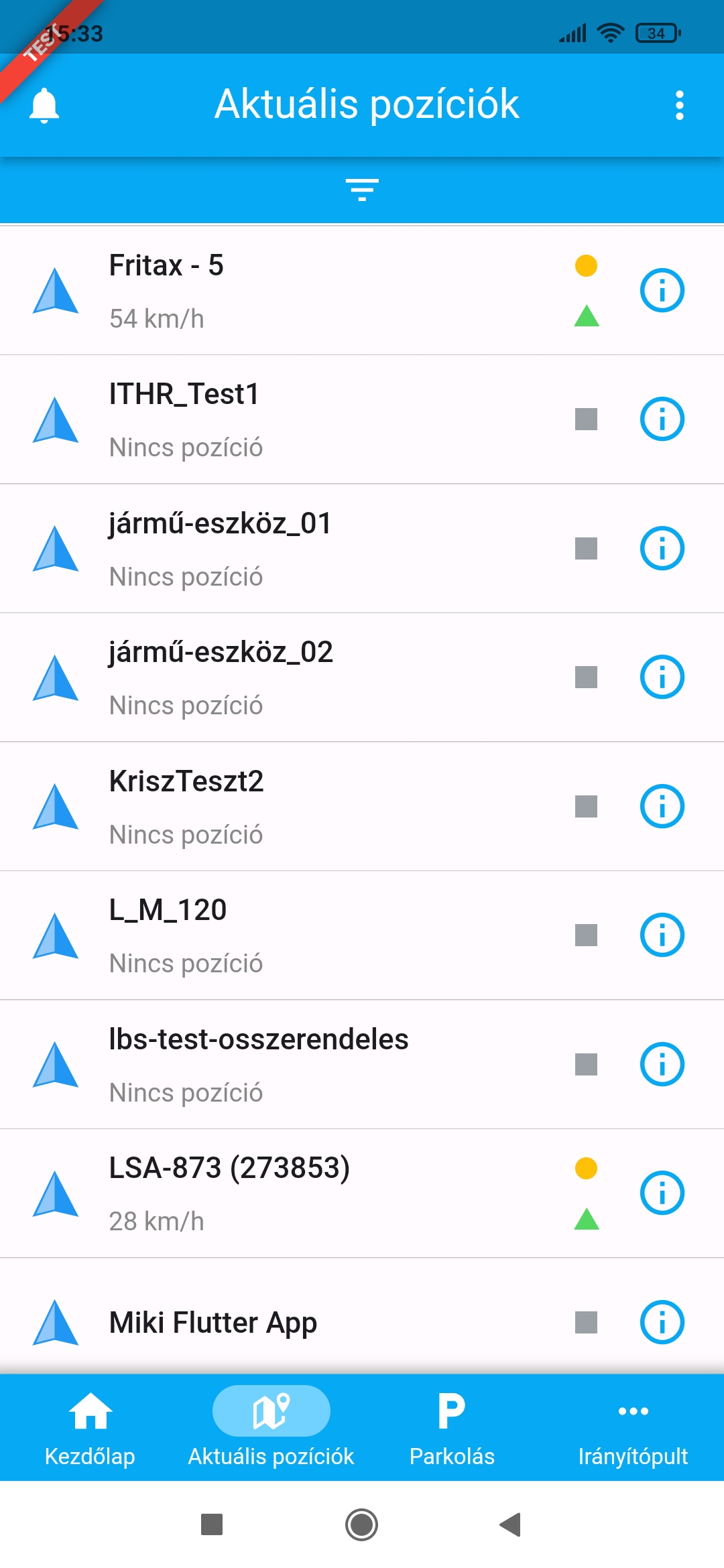724x1568 pixels.
Task: Tap the info icon for L_M_120
Action: coord(662,935)
